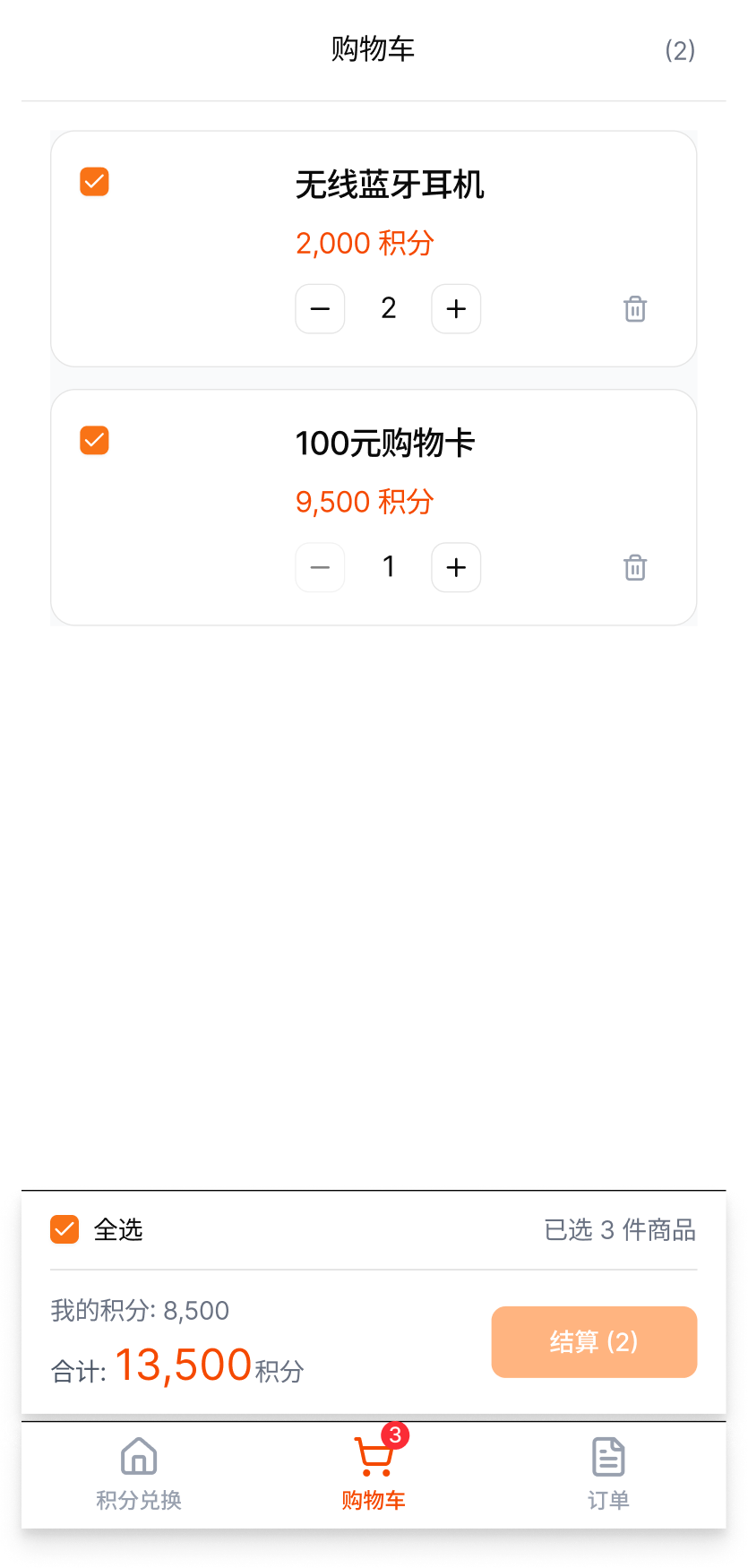Decrease quantity of 无线蓝牙耳机
Image resolution: width=748 pixels, height=1568 pixels.
[320, 309]
